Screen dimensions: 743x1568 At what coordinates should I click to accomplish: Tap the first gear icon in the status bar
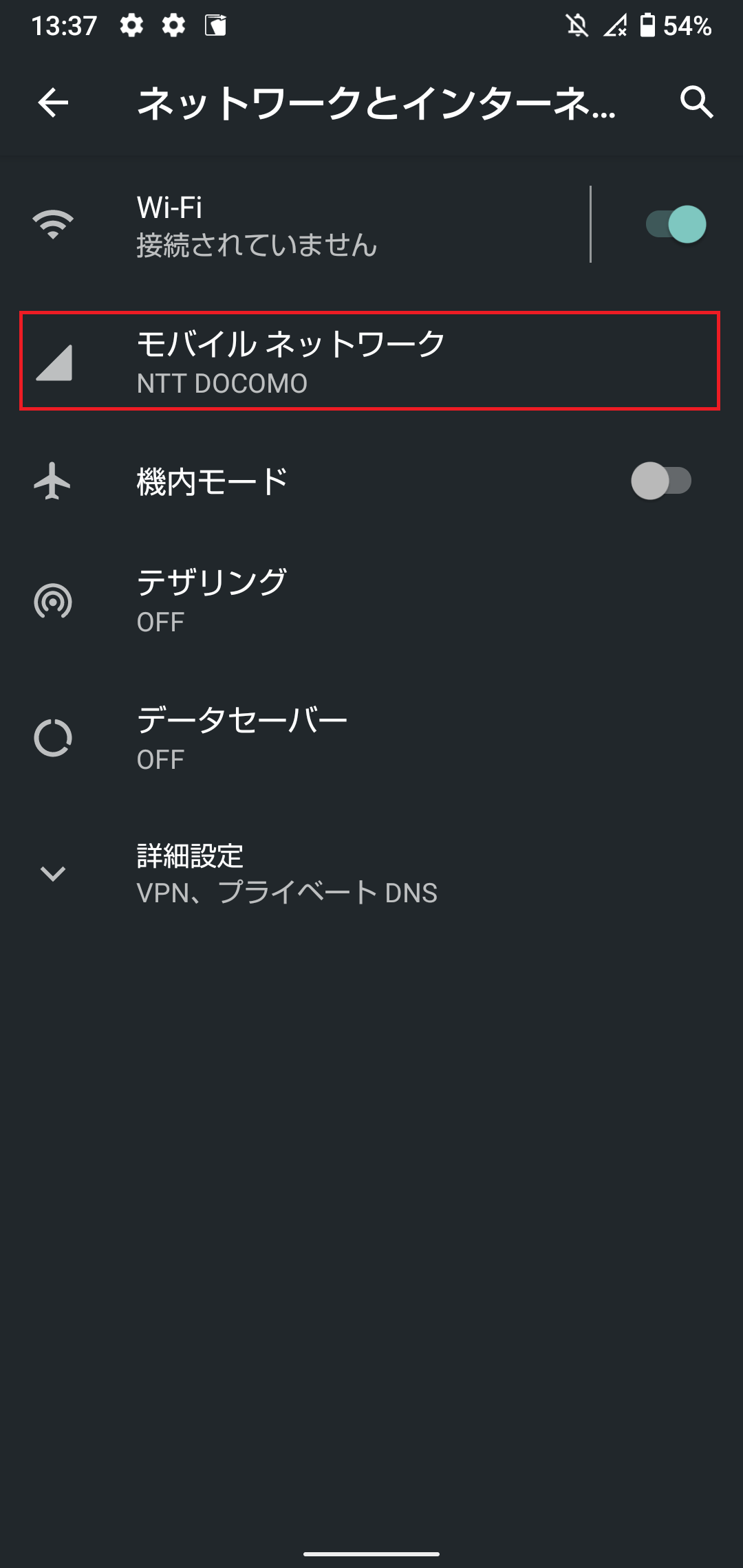point(131,25)
